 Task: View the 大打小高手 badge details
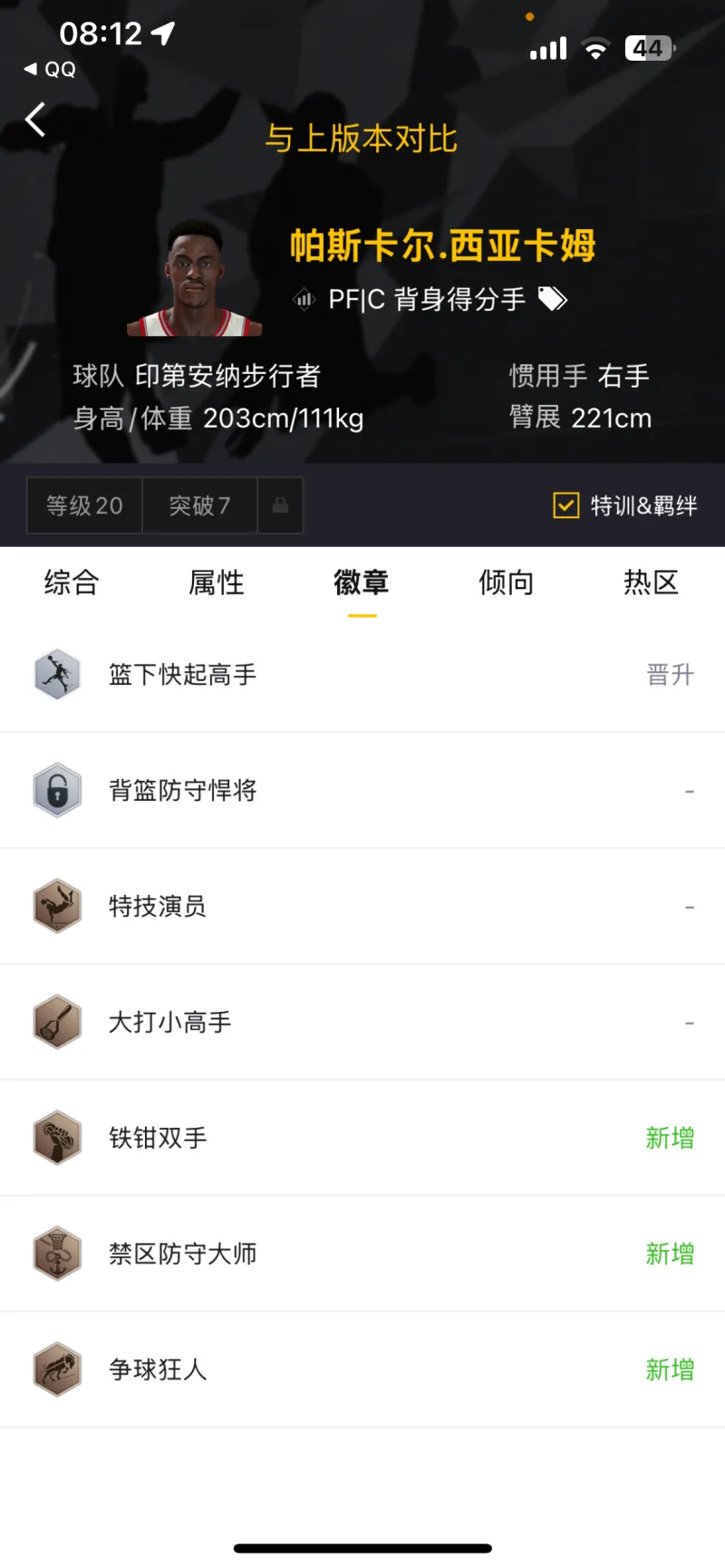[x=362, y=1023]
